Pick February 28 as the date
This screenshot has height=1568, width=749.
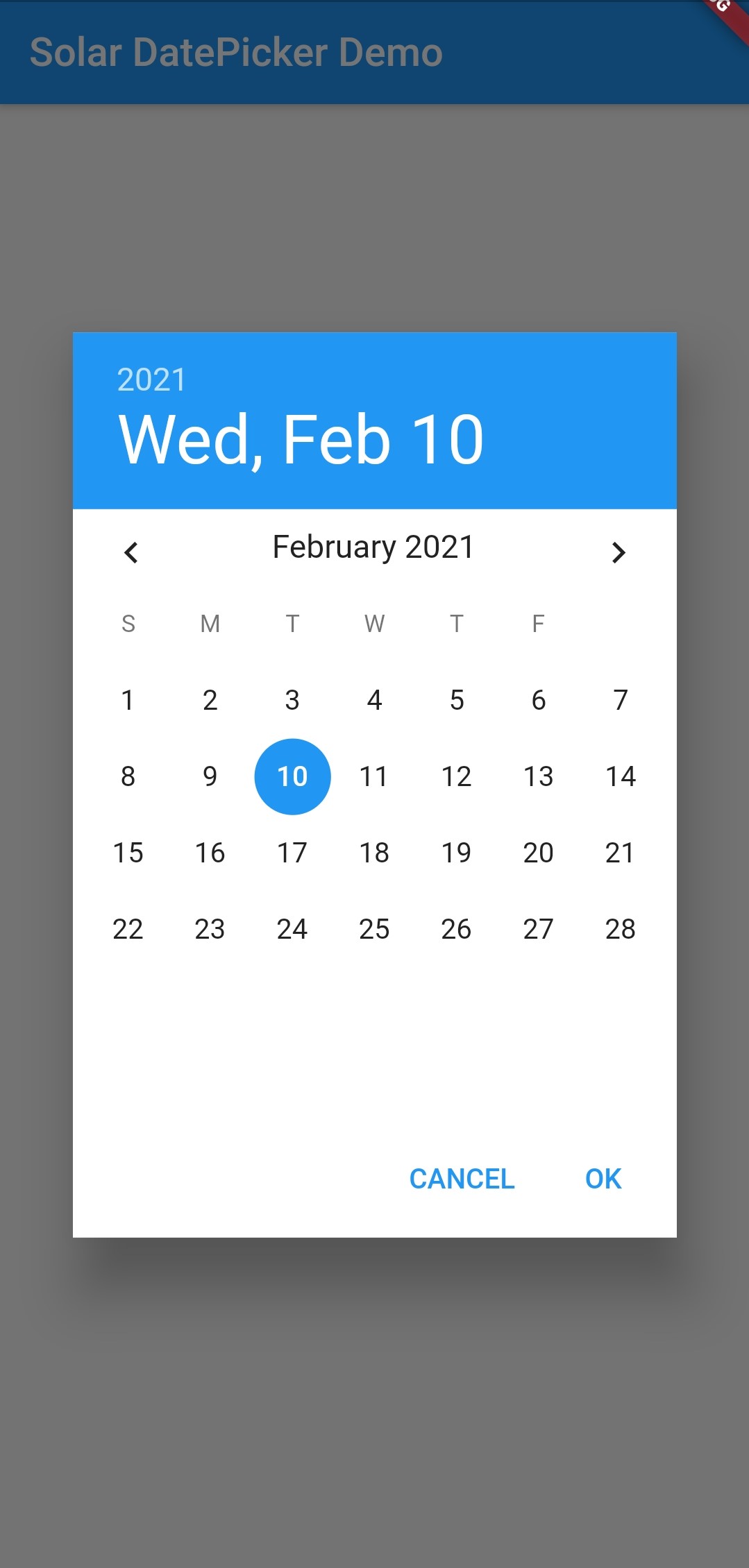point(620,929)
